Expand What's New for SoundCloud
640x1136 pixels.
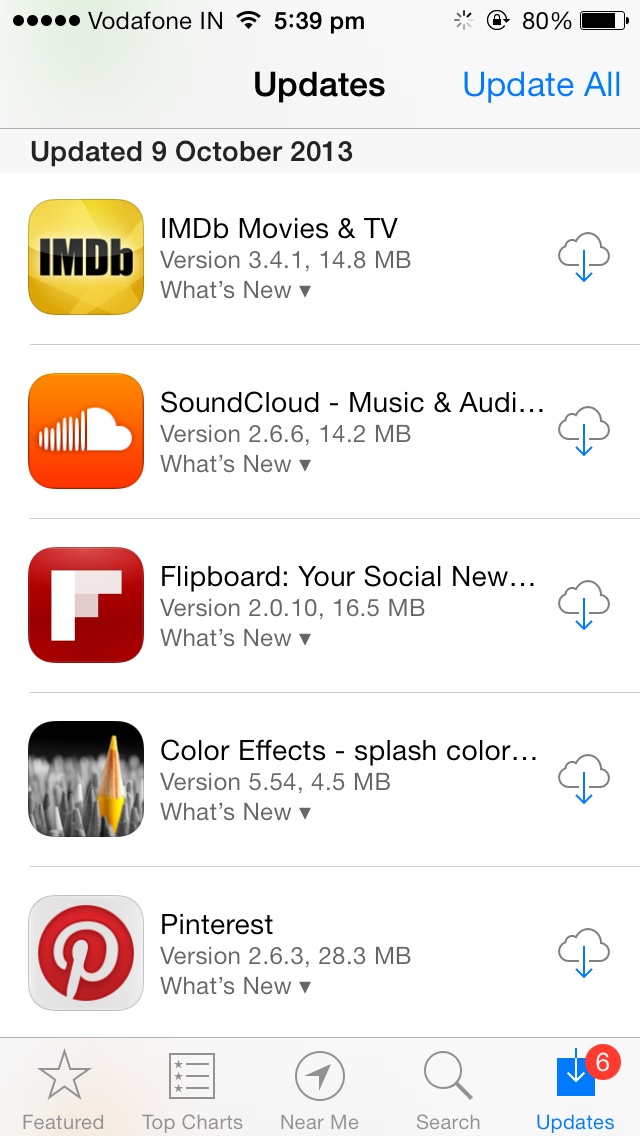236,464
